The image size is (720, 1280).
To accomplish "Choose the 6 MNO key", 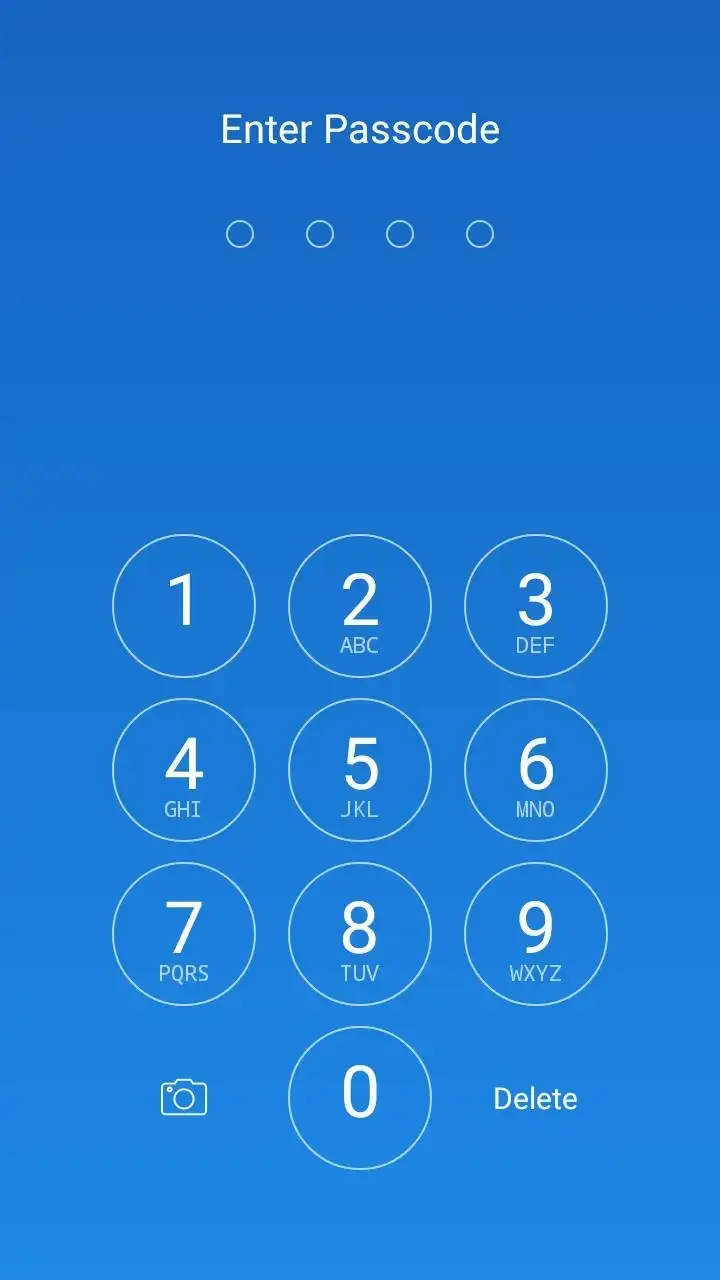I will point(536,770).
